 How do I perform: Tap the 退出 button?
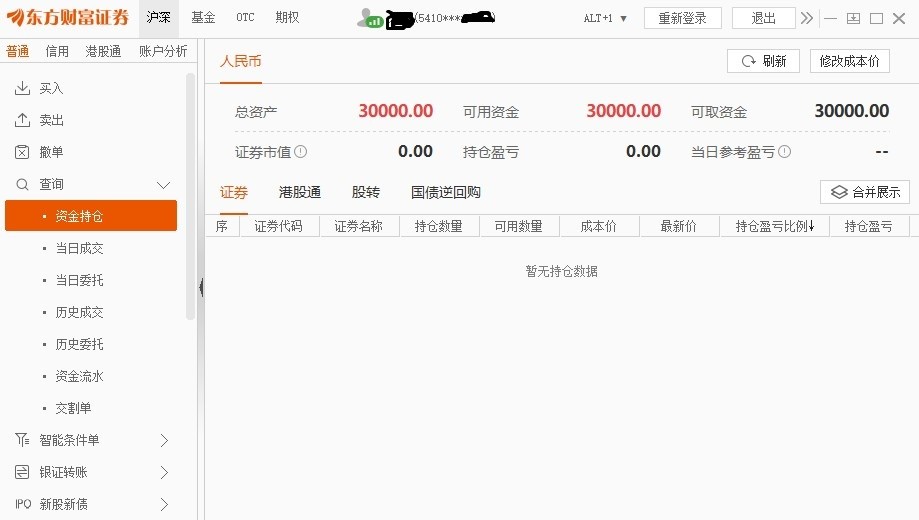coord(763,18)
